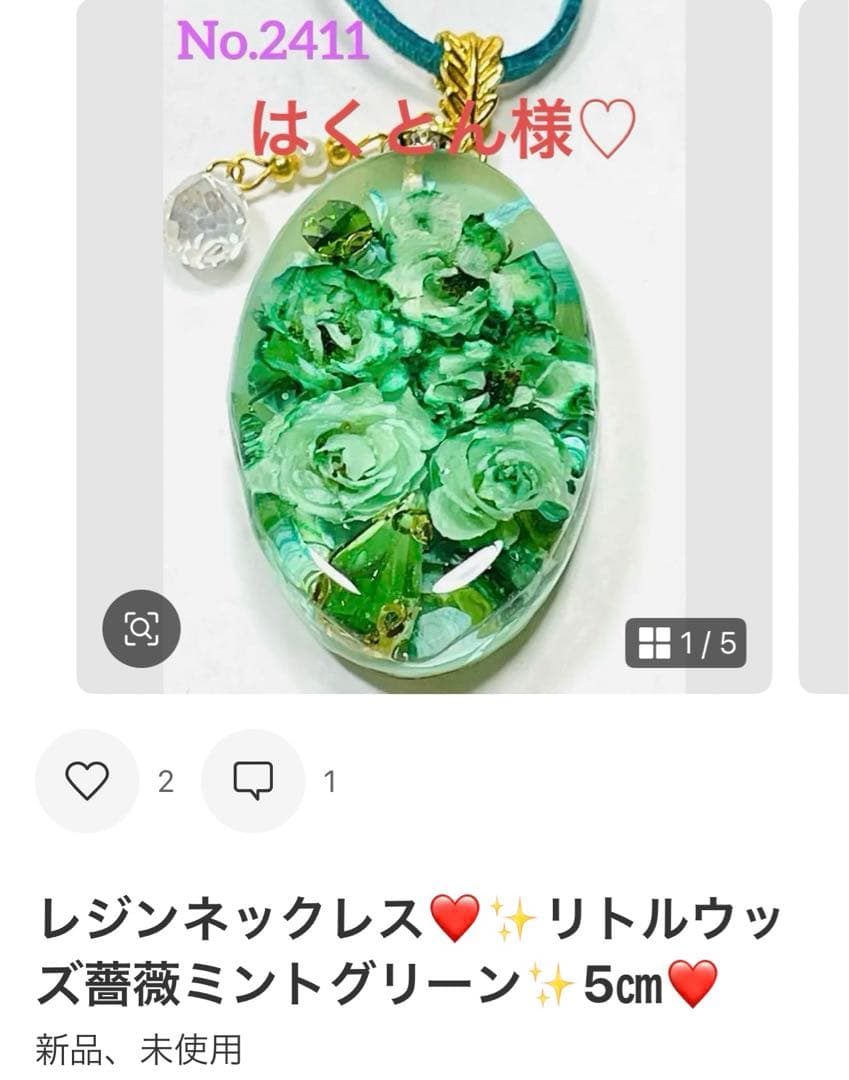This screenshot has width=849, height=1080.
Task: Click the lens icon on the product image corner
Action: [142, 627]
